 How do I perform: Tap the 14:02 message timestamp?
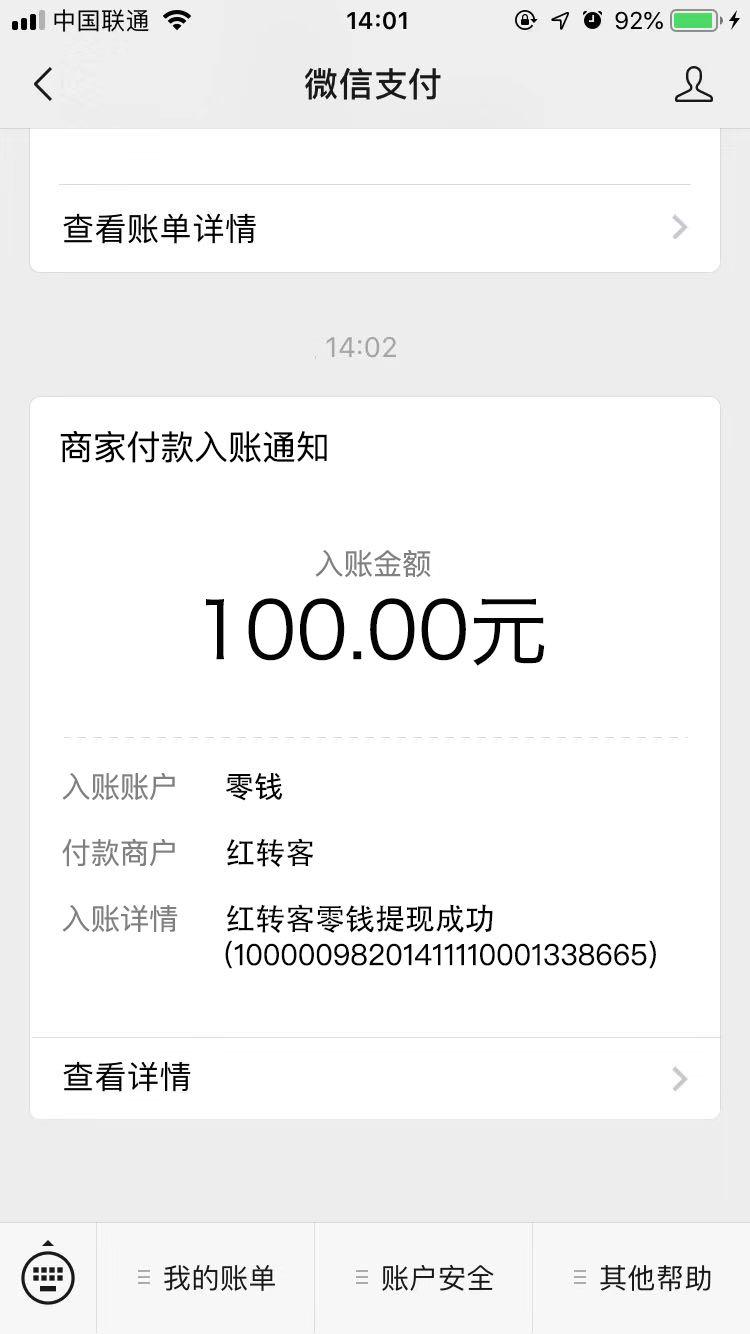coord(361,347)
